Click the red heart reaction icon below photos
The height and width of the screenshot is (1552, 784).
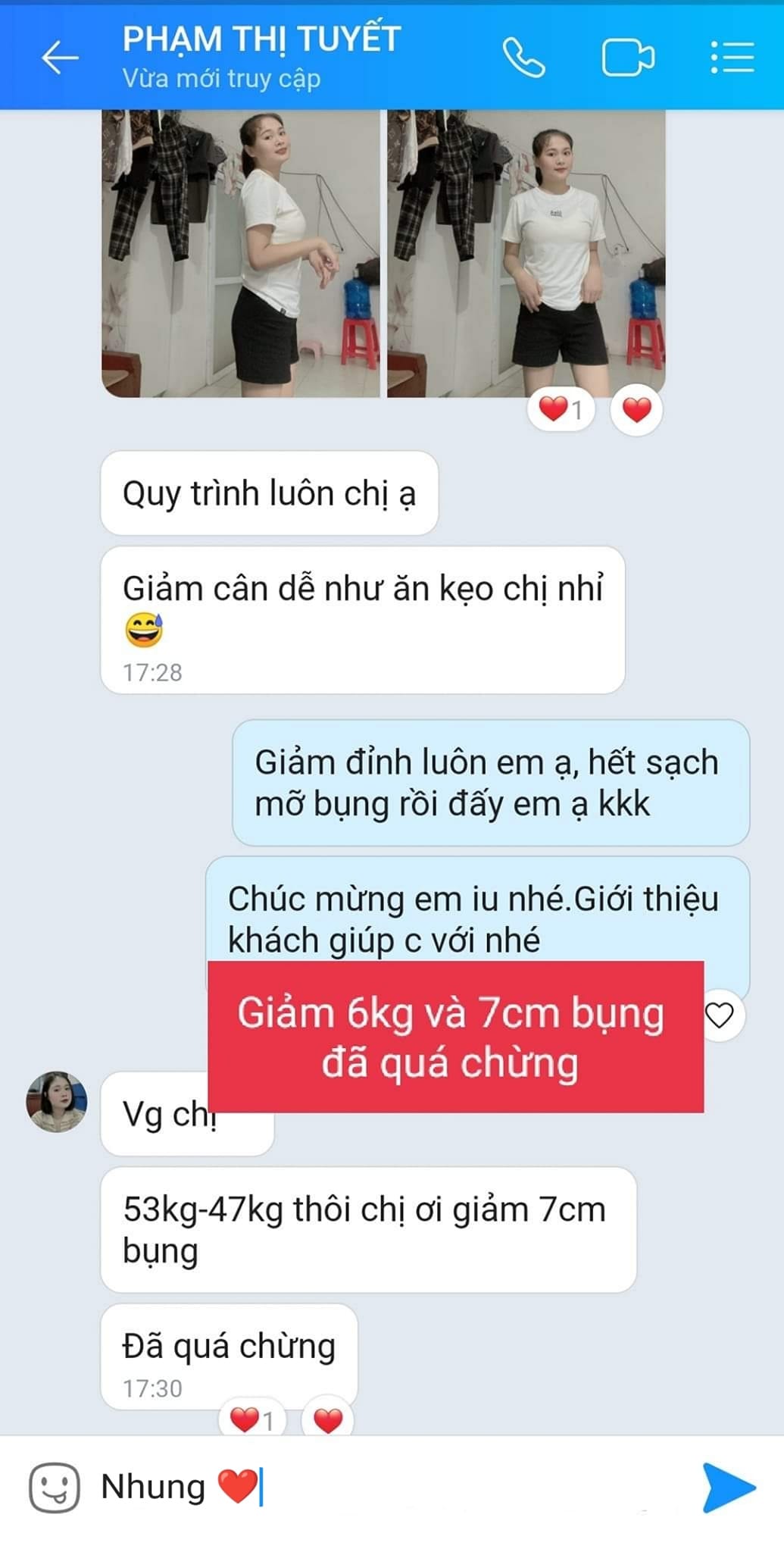636,409
